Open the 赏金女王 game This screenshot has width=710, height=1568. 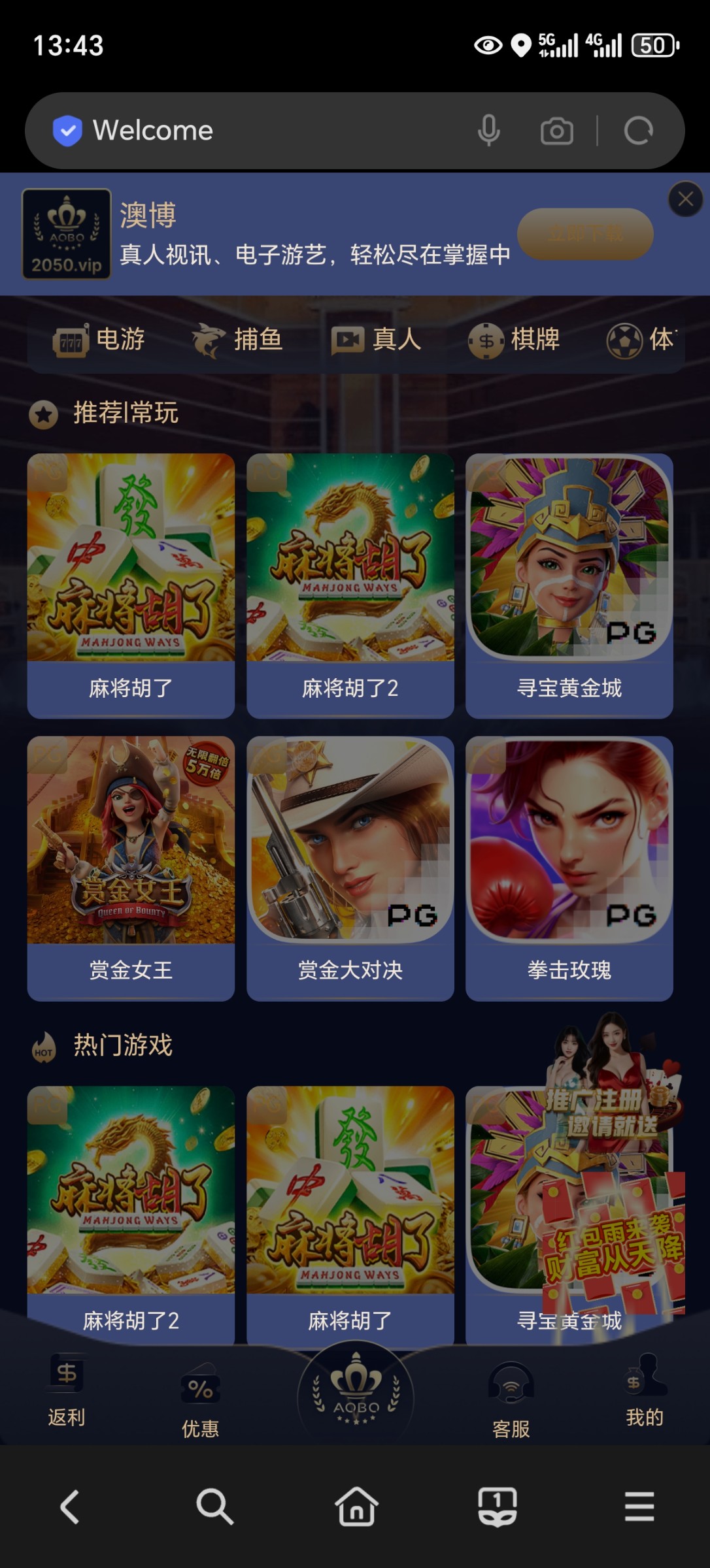[131, 868]
